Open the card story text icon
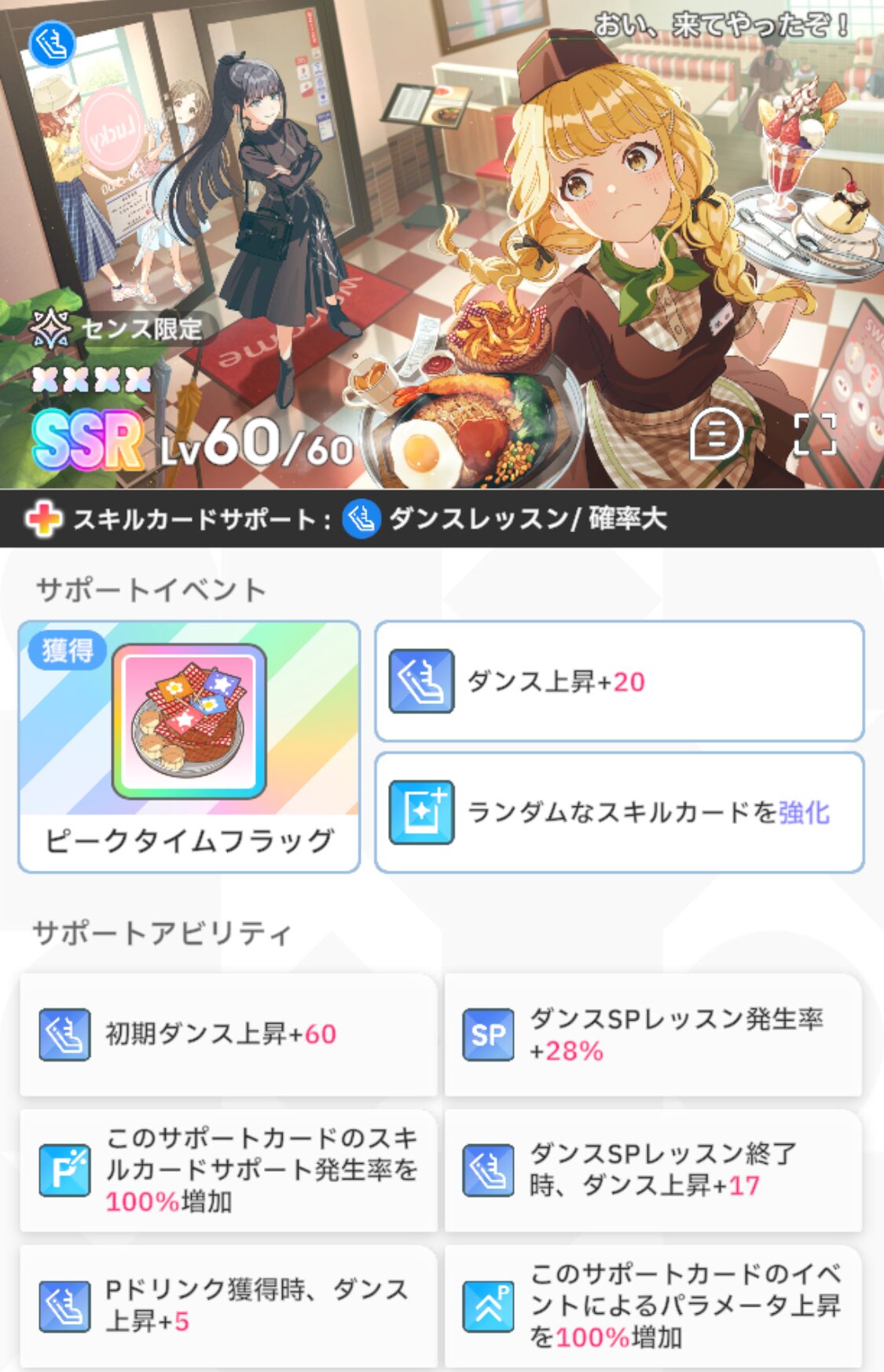 pyautogui.click(x=717, y=433)
